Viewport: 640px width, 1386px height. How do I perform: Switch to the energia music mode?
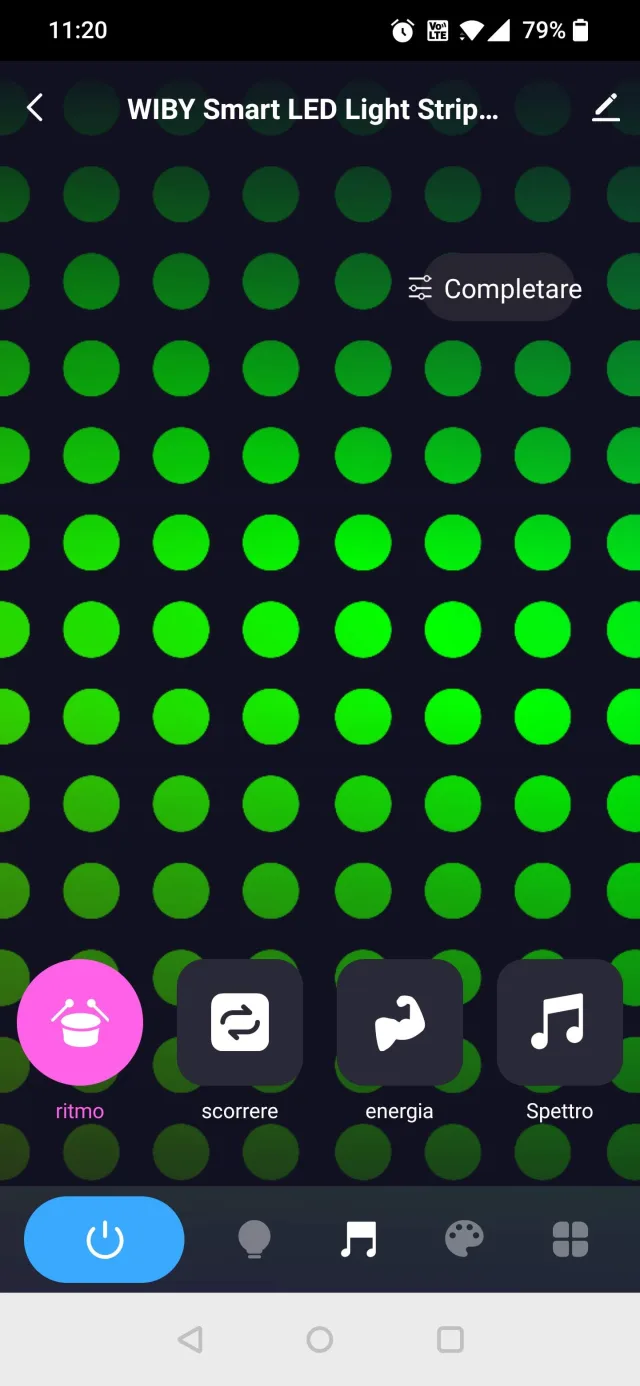pyautogui.click(x=399, y=1023)
